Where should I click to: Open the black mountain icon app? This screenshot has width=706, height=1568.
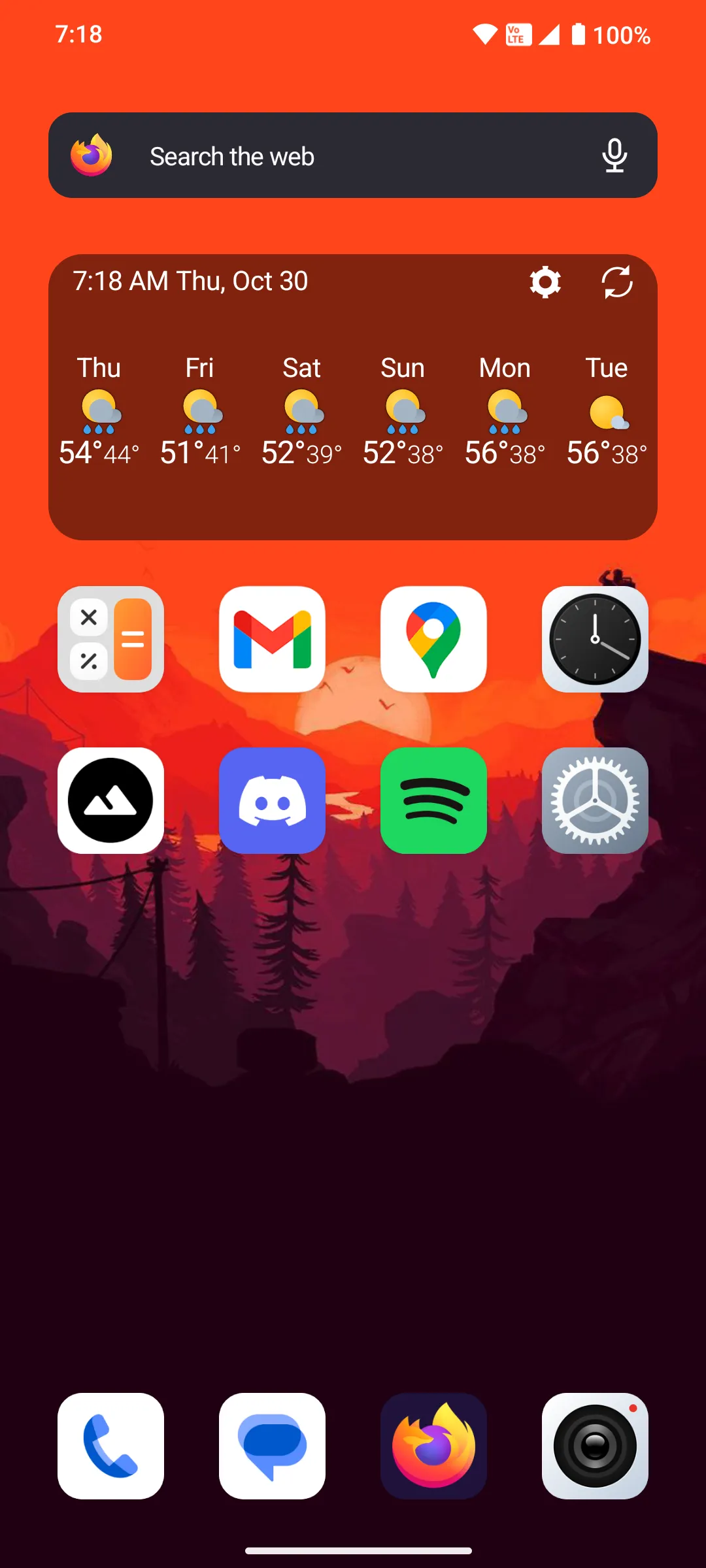[x=110, y=800]
